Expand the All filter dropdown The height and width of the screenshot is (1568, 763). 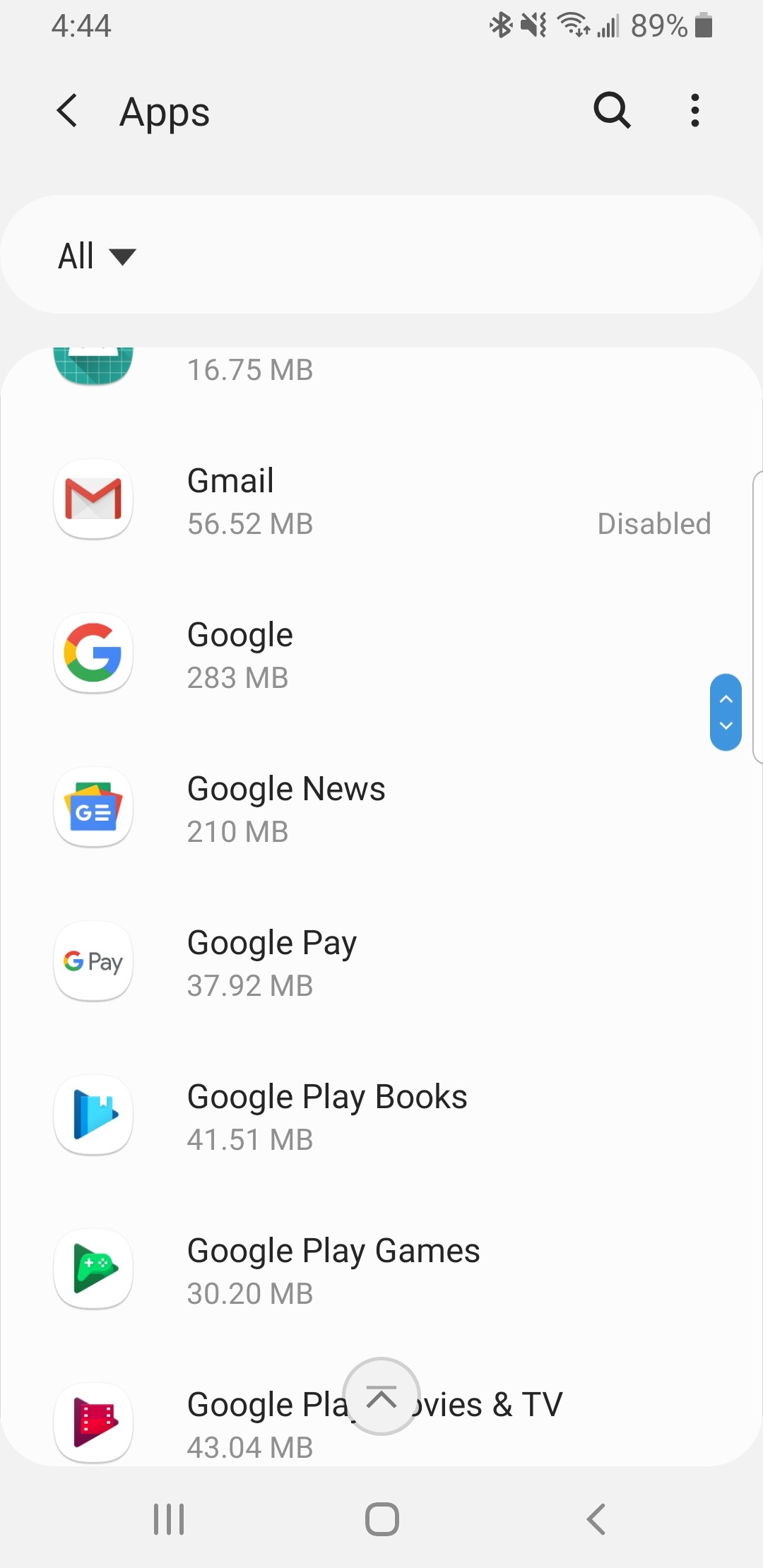97,256
